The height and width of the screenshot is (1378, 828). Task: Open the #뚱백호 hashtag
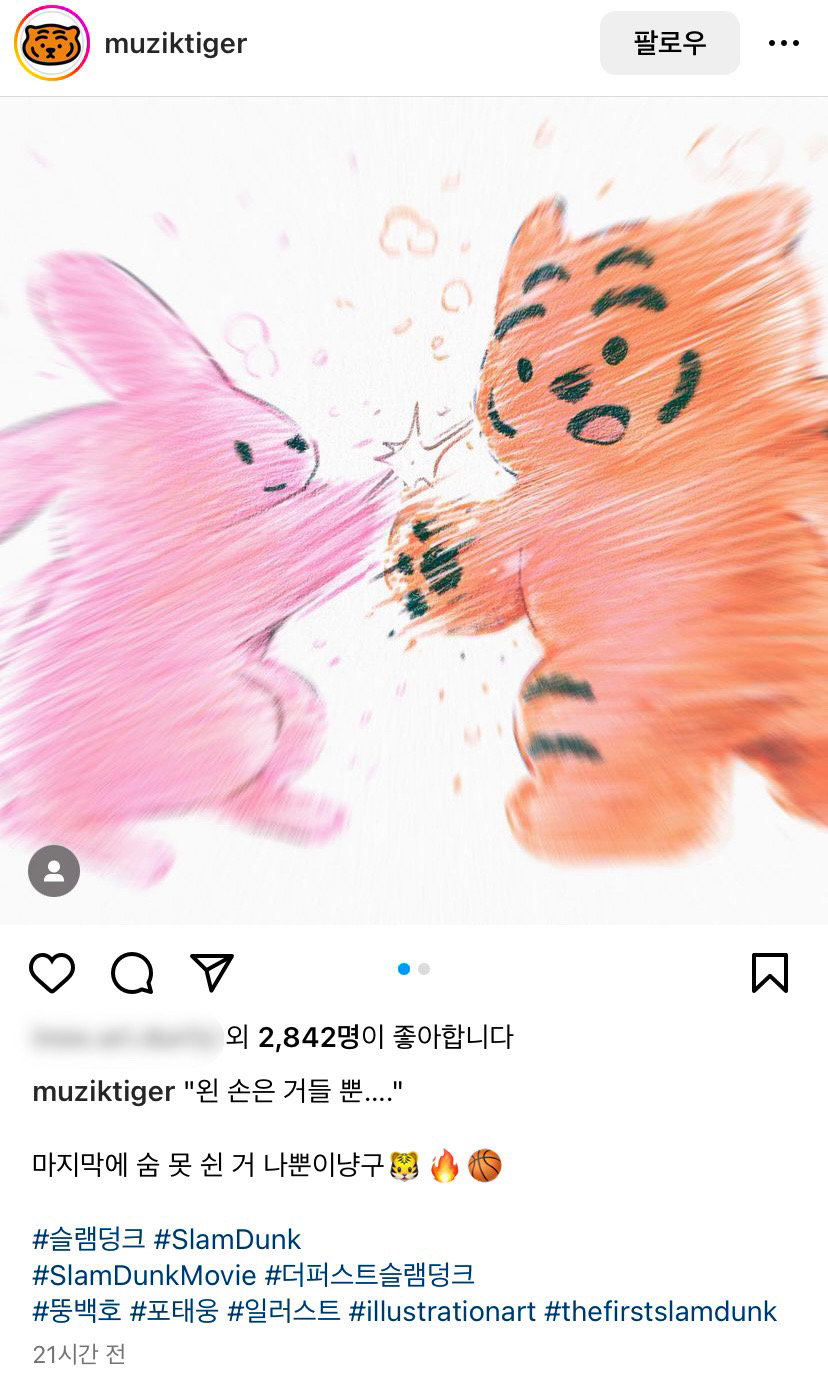coord(77,1311)
